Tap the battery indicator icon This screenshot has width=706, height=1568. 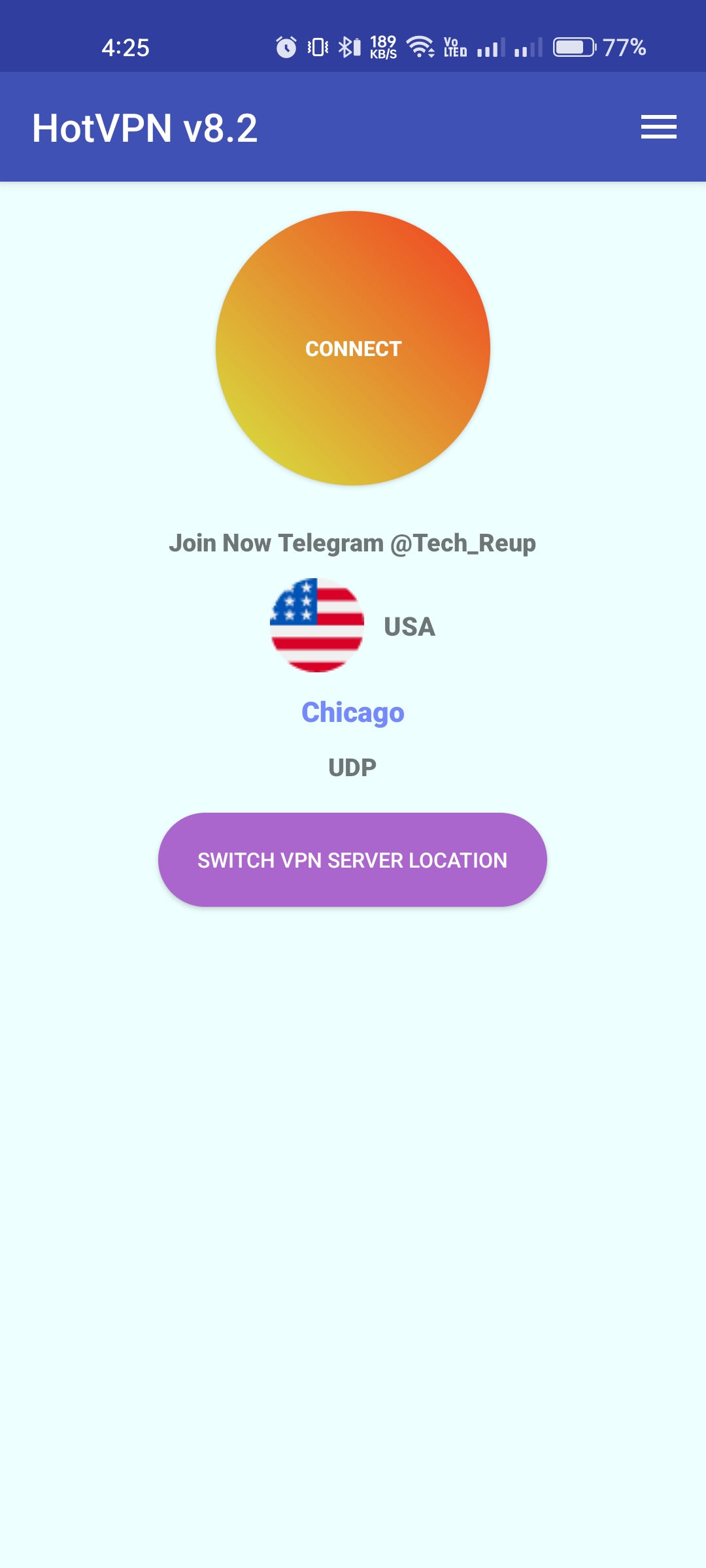[573, 46]
